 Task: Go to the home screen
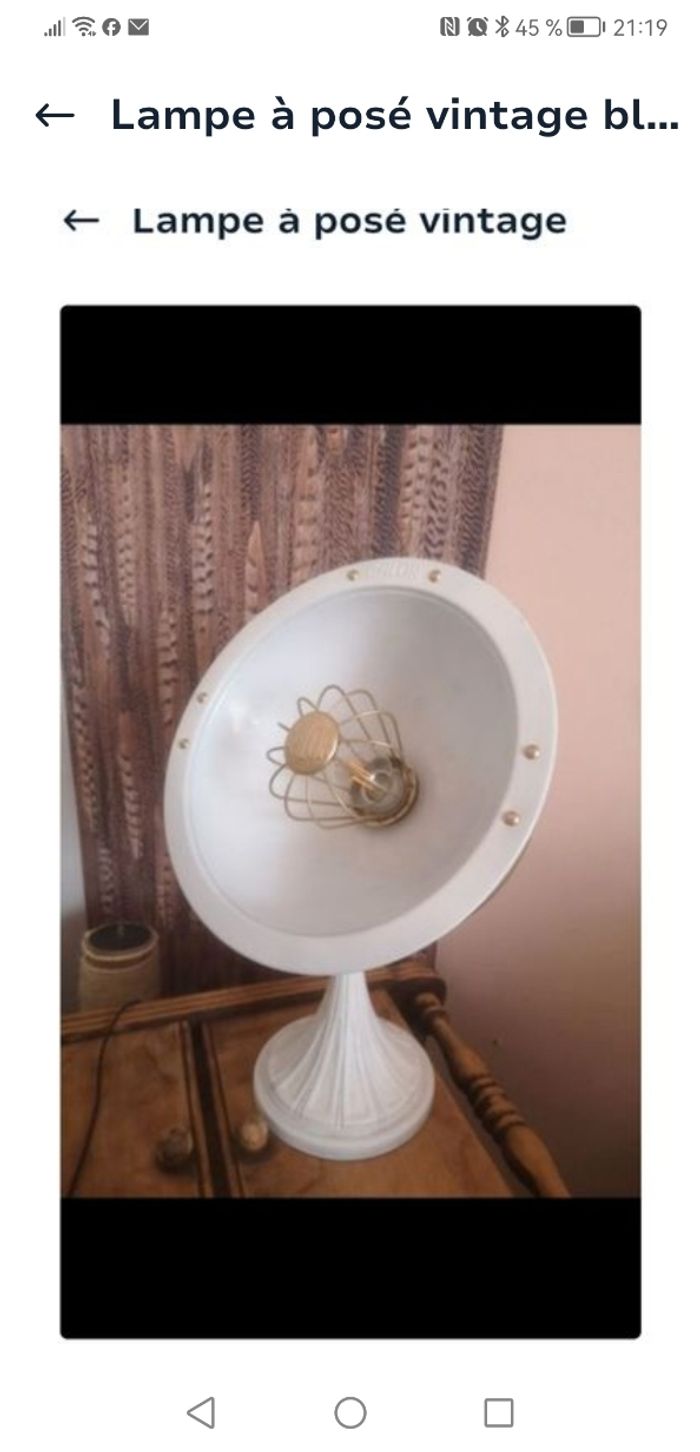(350, 1412)
